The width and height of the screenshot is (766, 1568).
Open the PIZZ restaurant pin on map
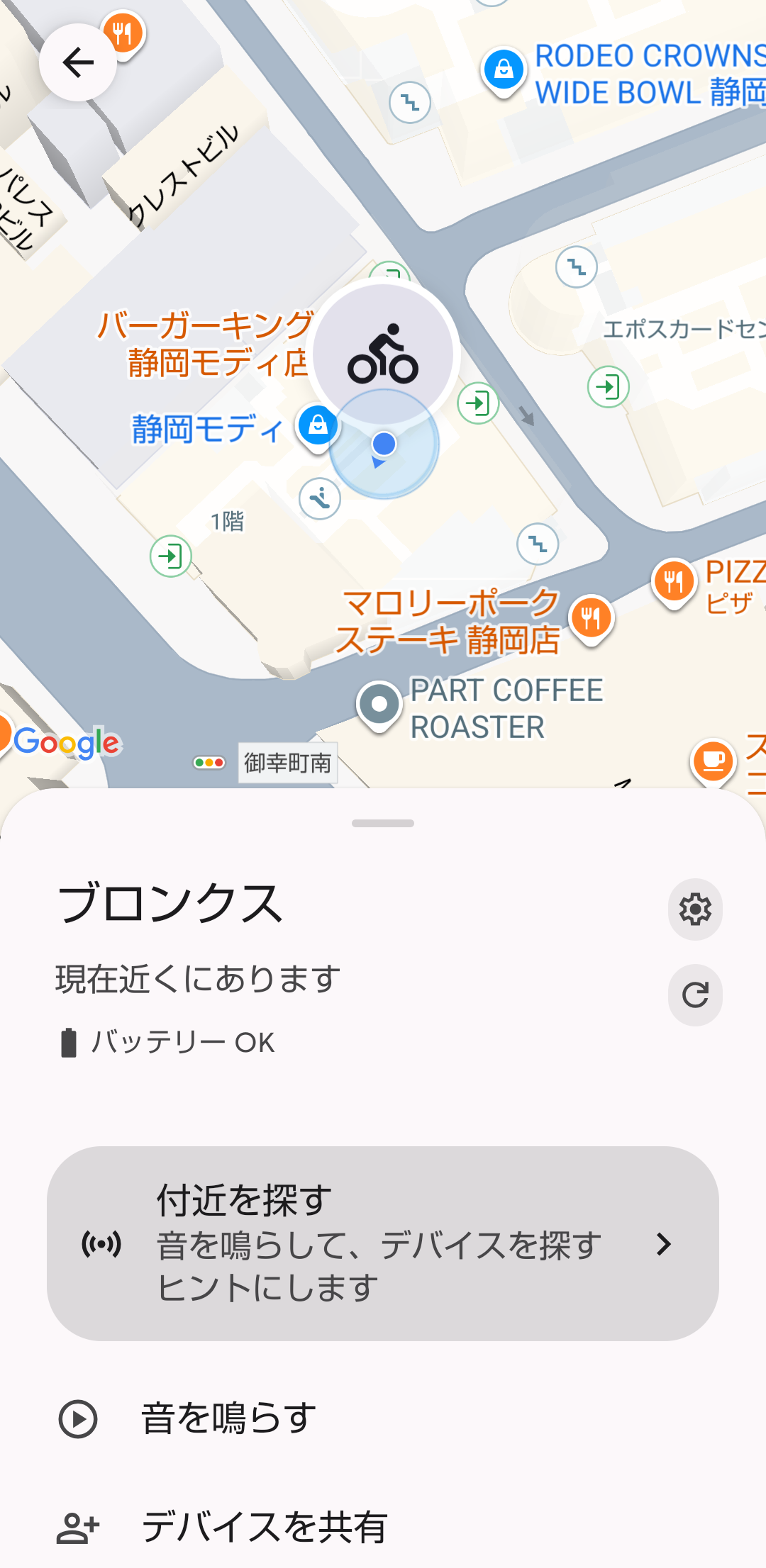point(673,581)
